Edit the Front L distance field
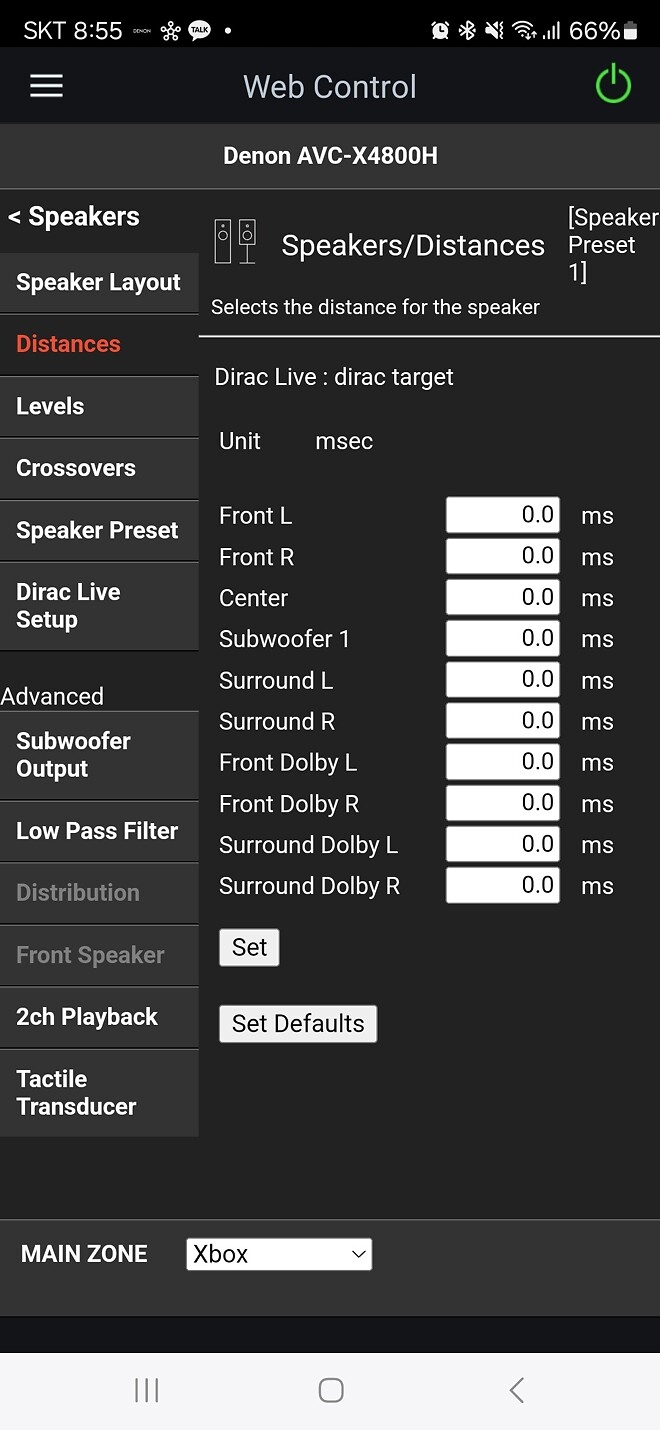The height and width of the screenshot is (1430, 660). pos(502,515)
